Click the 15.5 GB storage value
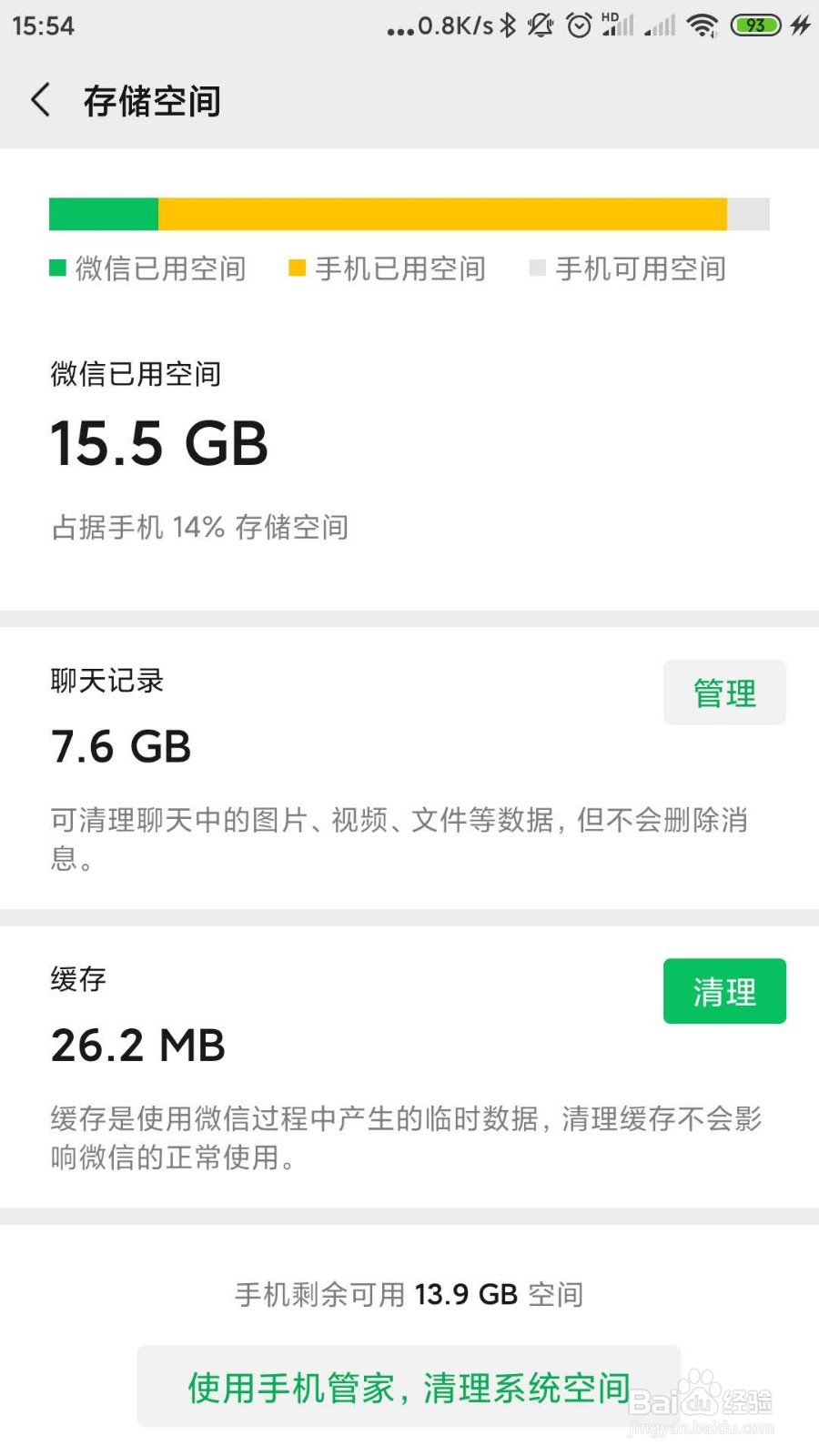The height and width of the screenshot is (1456, 819). (x=158, y=444)
